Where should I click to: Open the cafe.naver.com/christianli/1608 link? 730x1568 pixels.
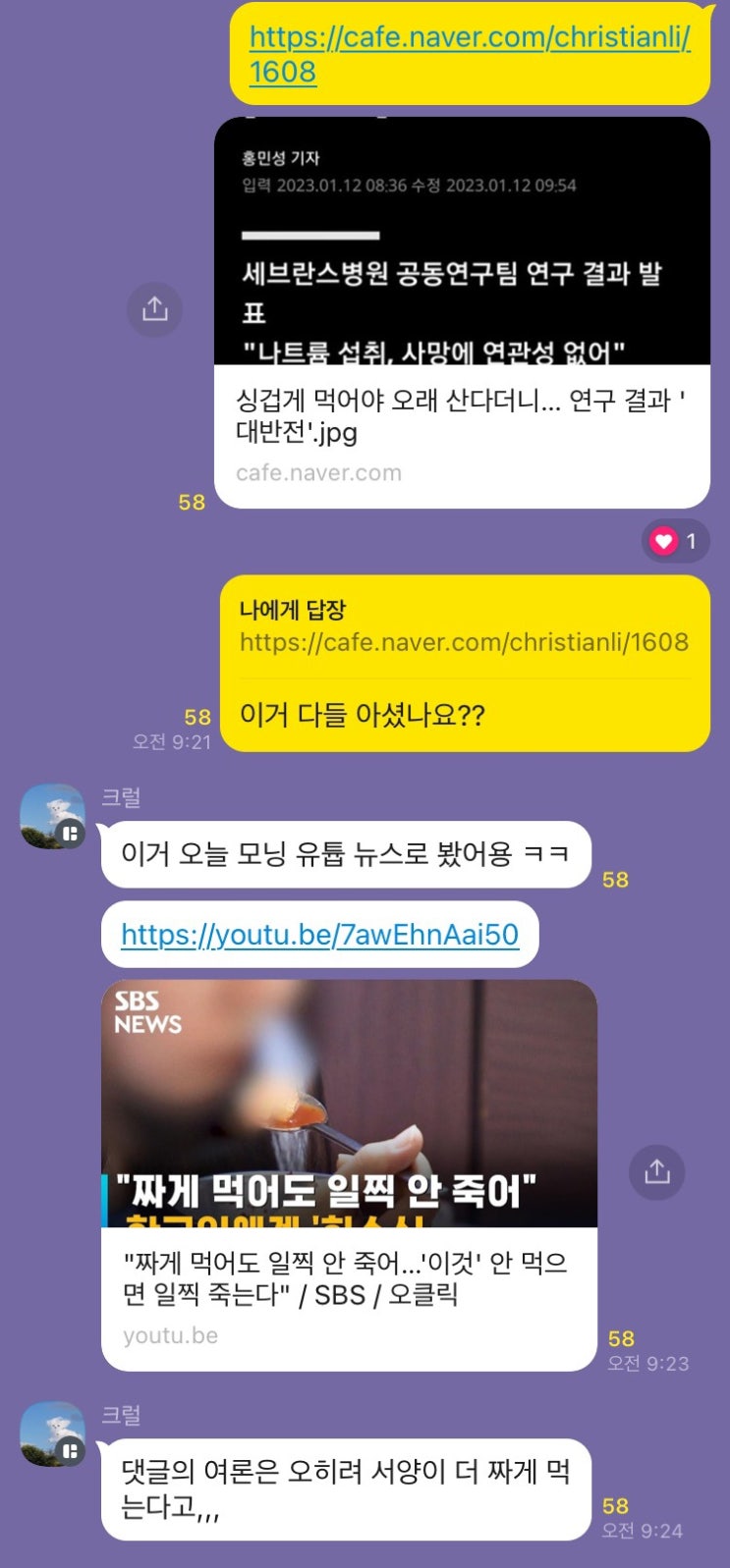(x=470, y=54)
